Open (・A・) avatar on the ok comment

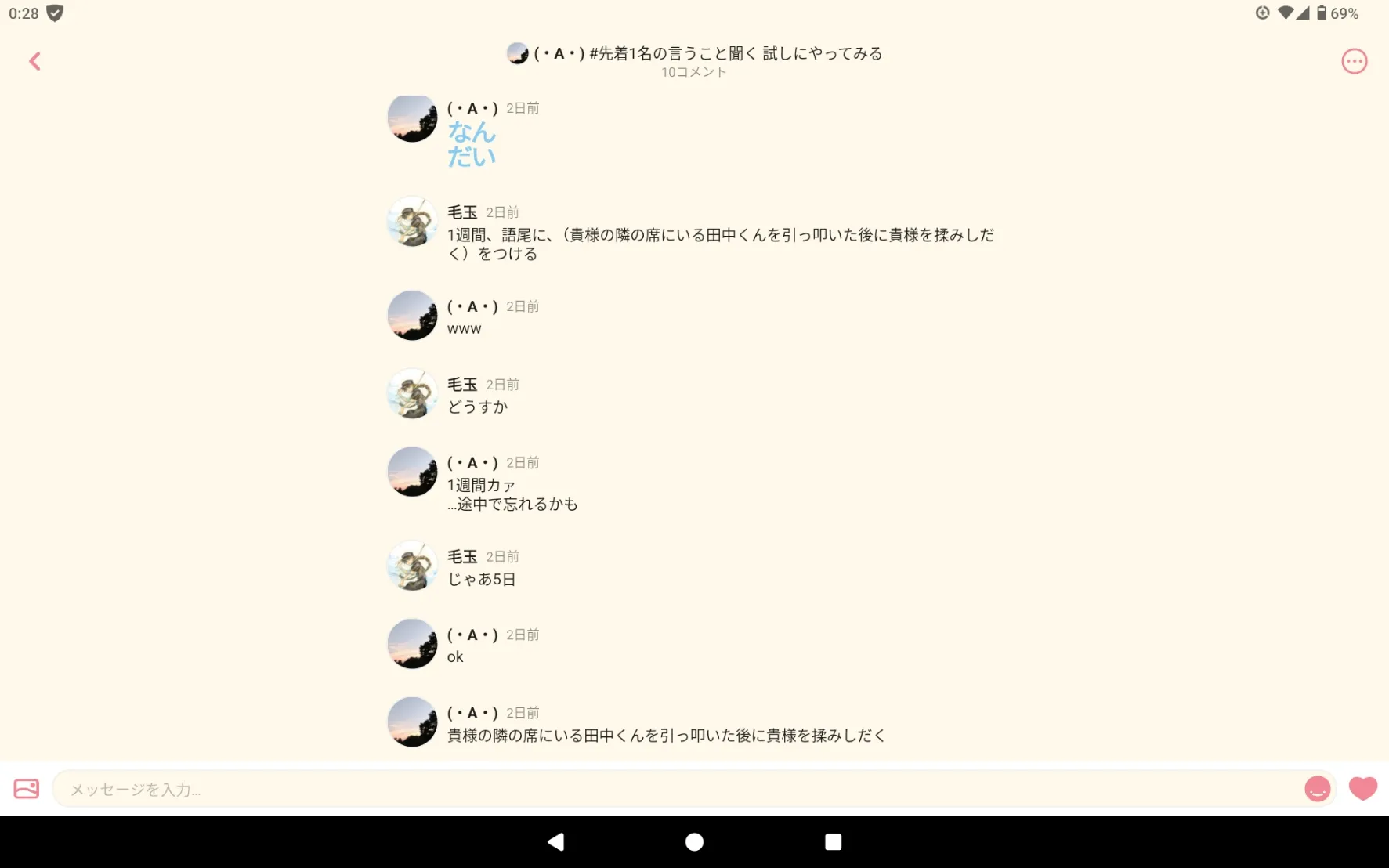pos(412,644)
